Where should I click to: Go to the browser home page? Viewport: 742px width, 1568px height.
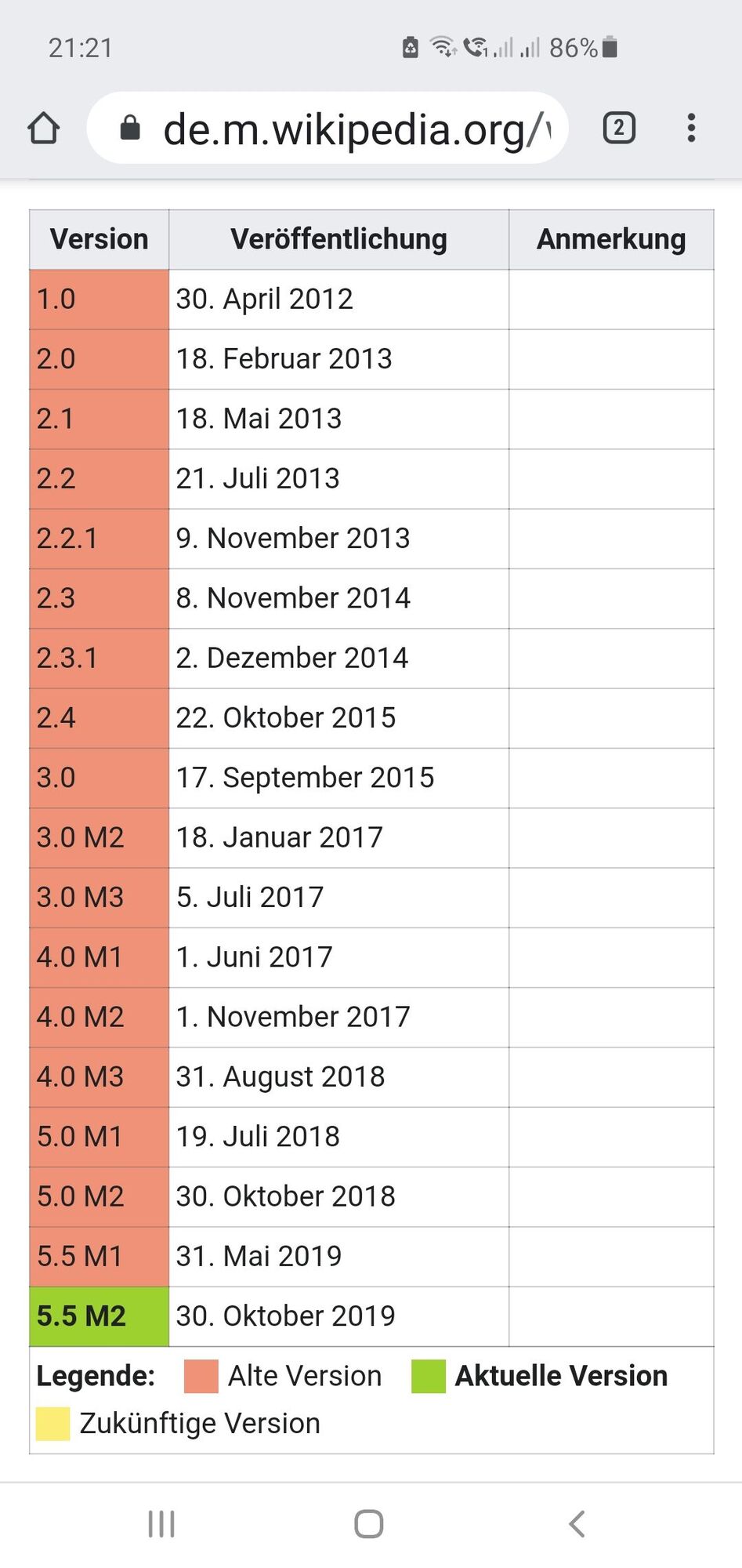point(44,128)
